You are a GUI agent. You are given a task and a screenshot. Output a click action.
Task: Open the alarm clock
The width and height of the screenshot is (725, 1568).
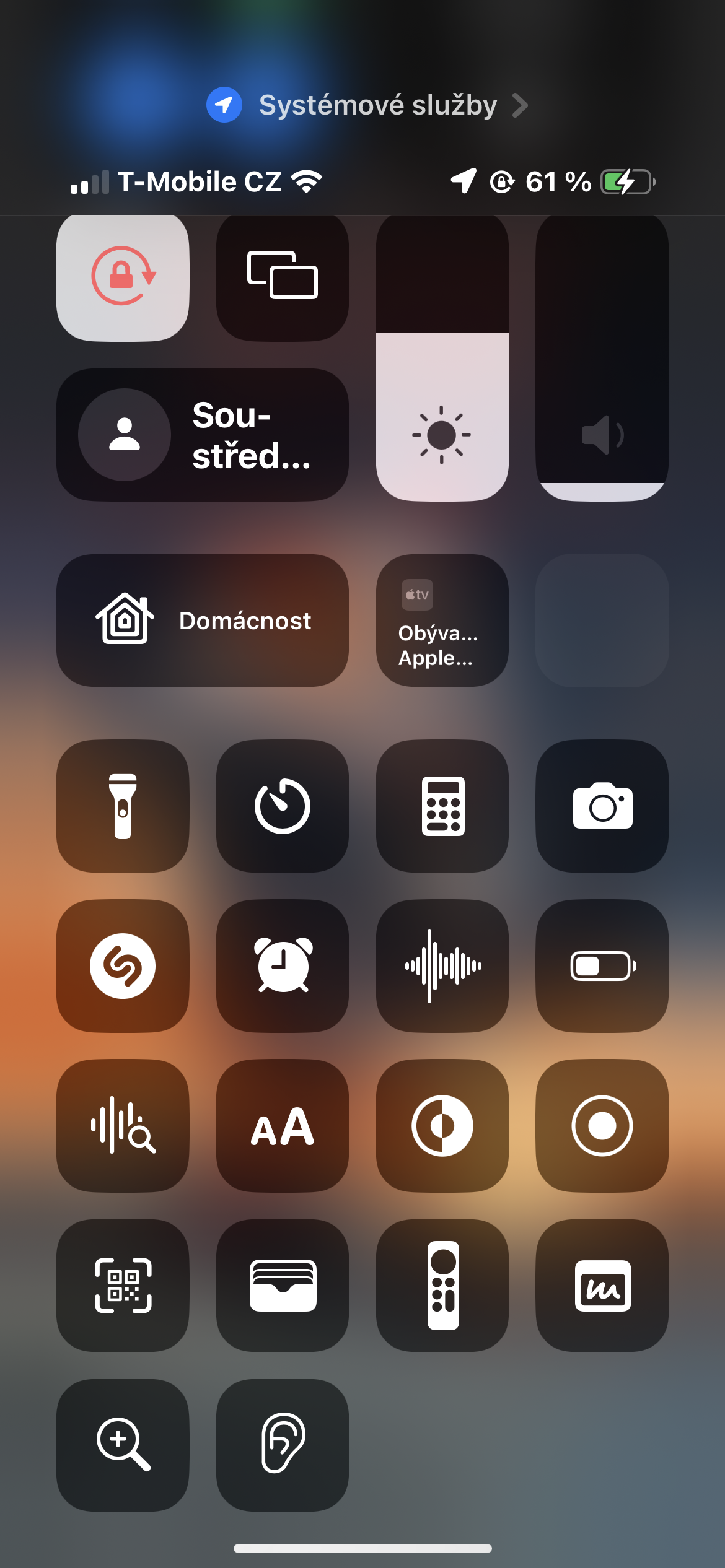click(283, 966)
